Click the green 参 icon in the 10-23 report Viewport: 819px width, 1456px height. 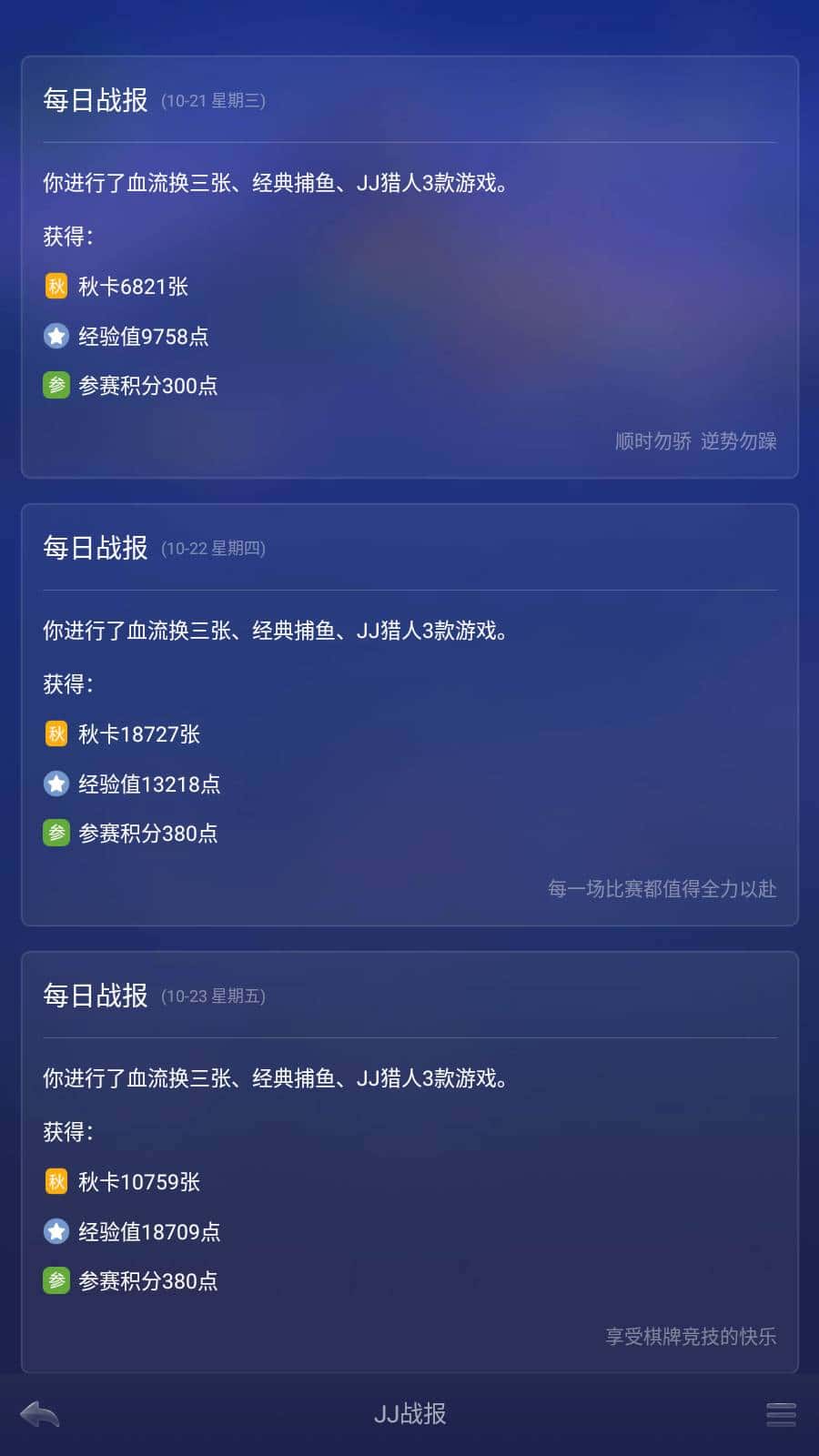[56, 1280]
